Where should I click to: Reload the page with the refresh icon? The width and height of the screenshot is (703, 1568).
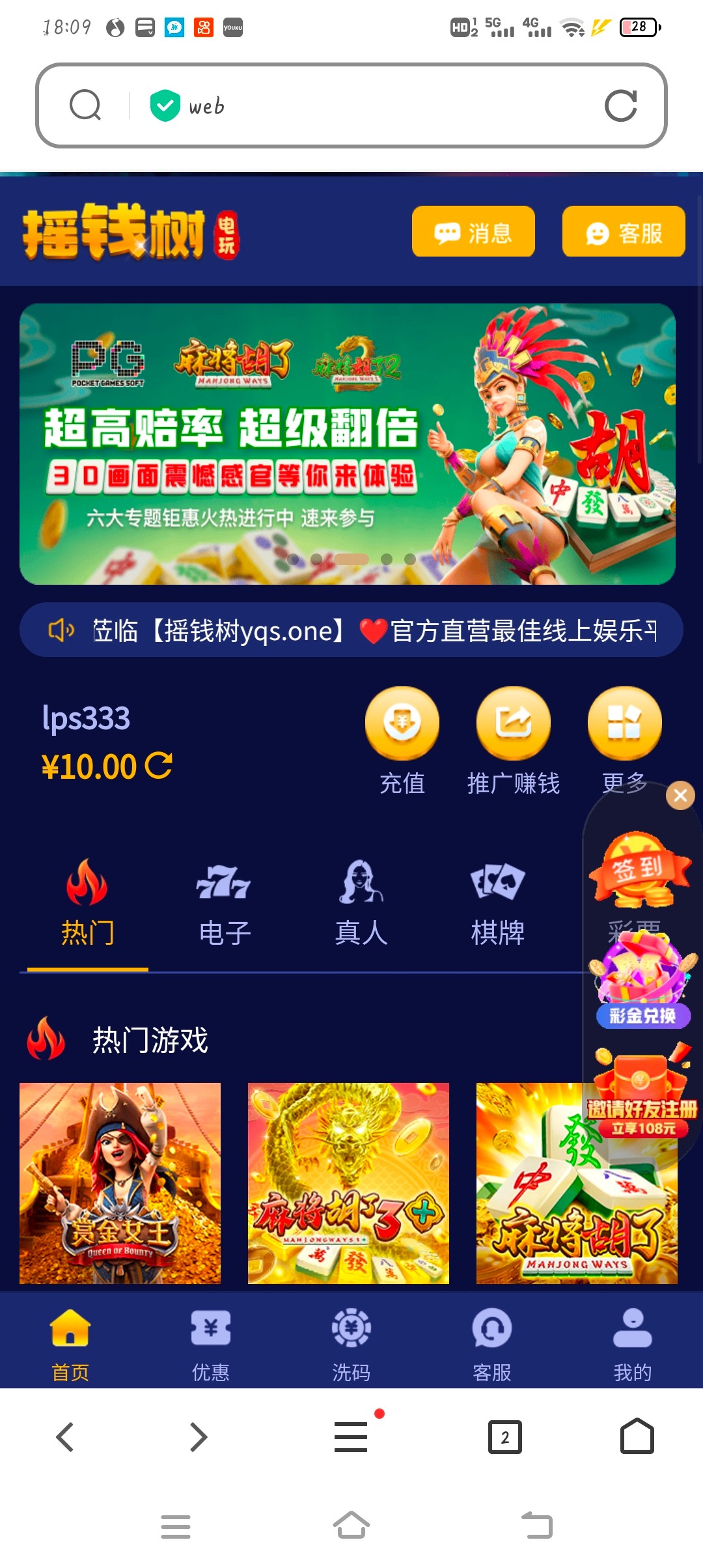tap(620, 106)
